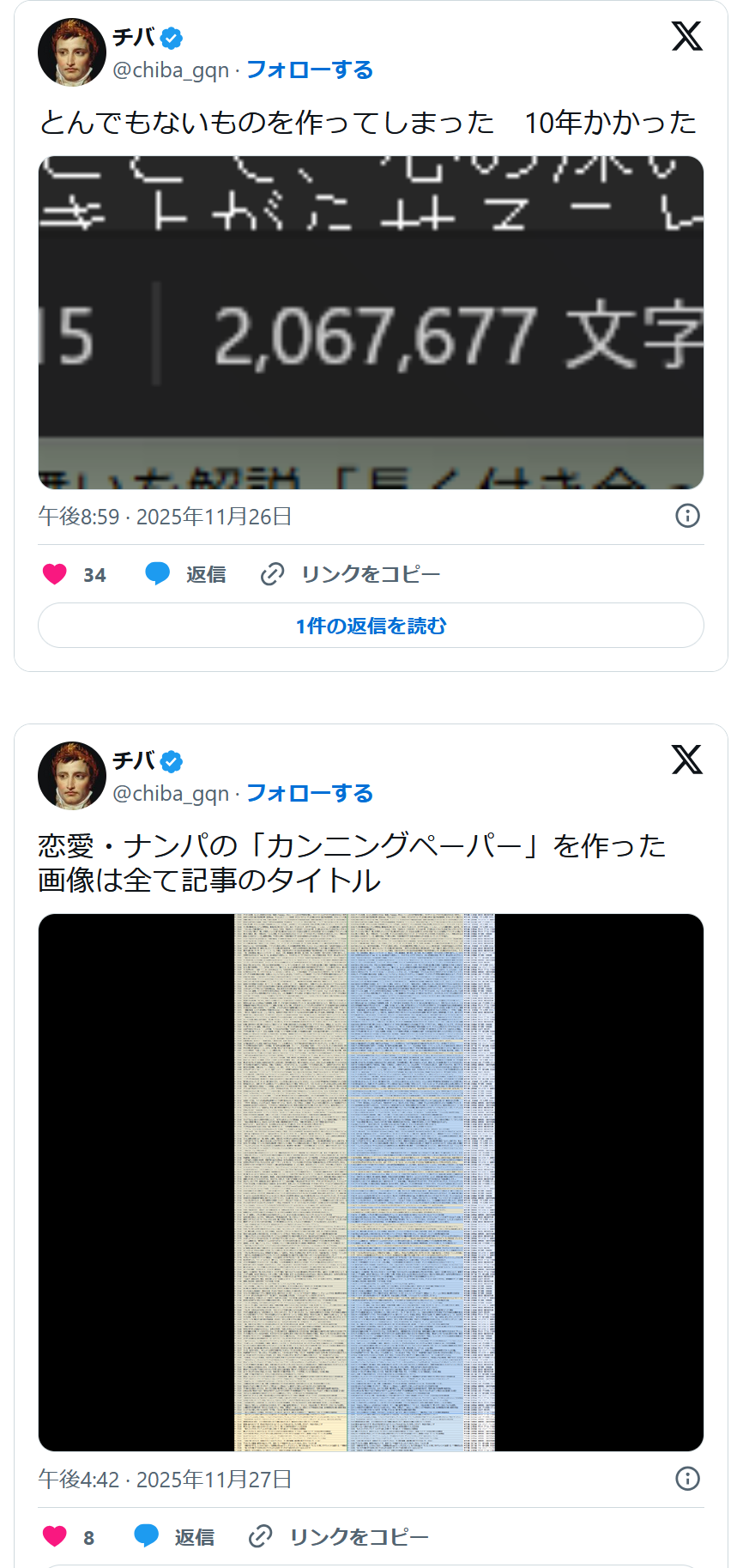Open the 2,067,677 文字 image
This screenshot has height=1568, width=749.
[371, 323]
